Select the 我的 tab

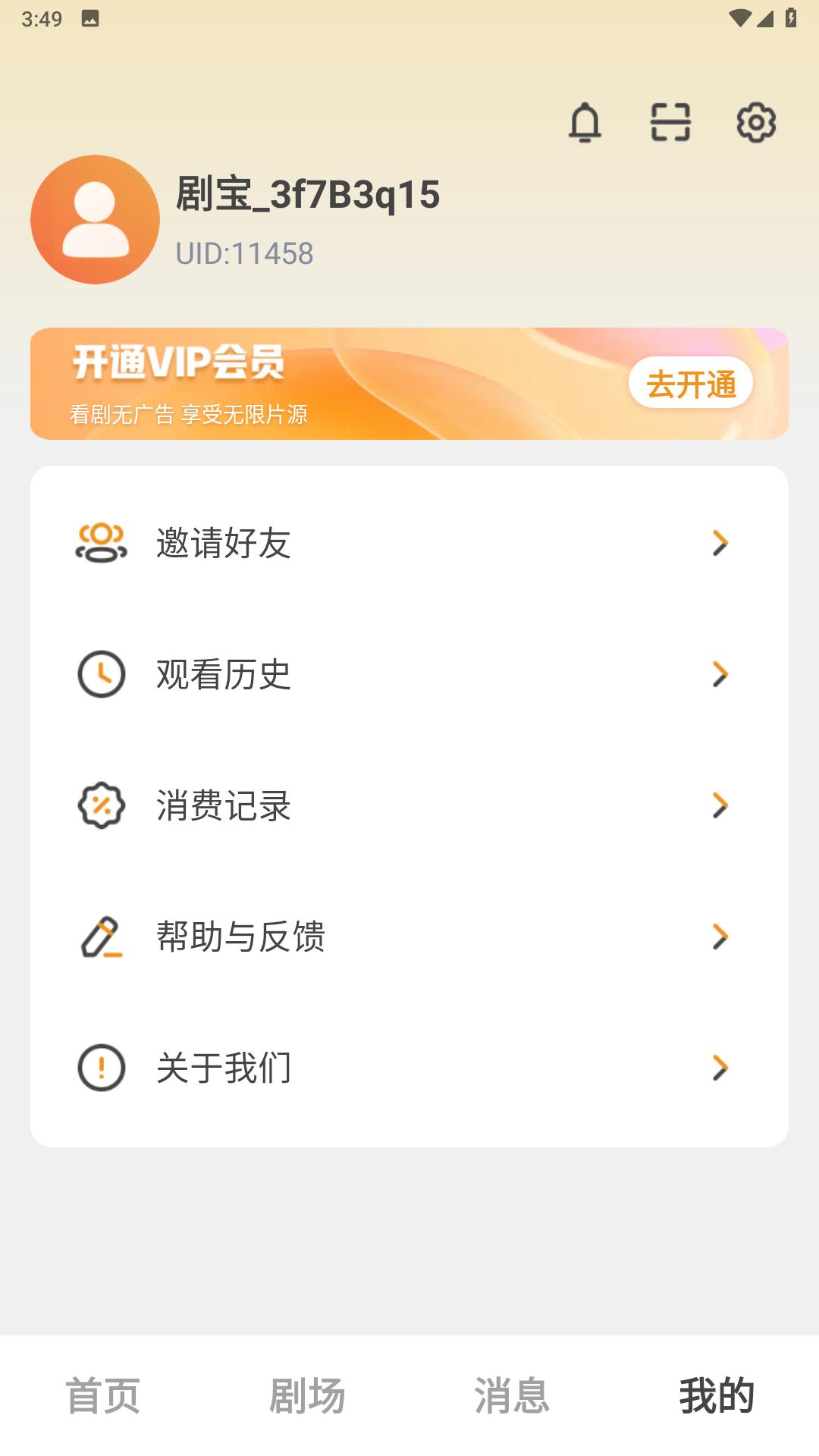click(717, 1395)
